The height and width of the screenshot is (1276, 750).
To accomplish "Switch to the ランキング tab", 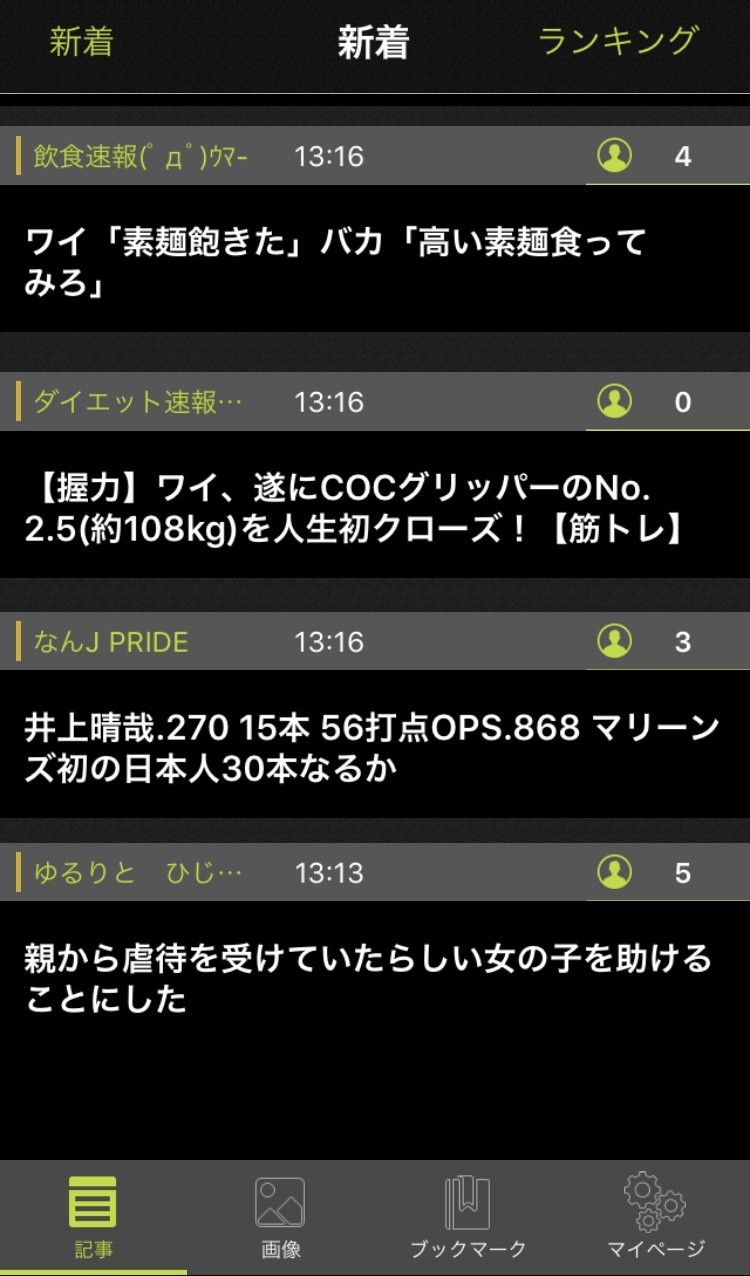I will [x=617, y=42].
